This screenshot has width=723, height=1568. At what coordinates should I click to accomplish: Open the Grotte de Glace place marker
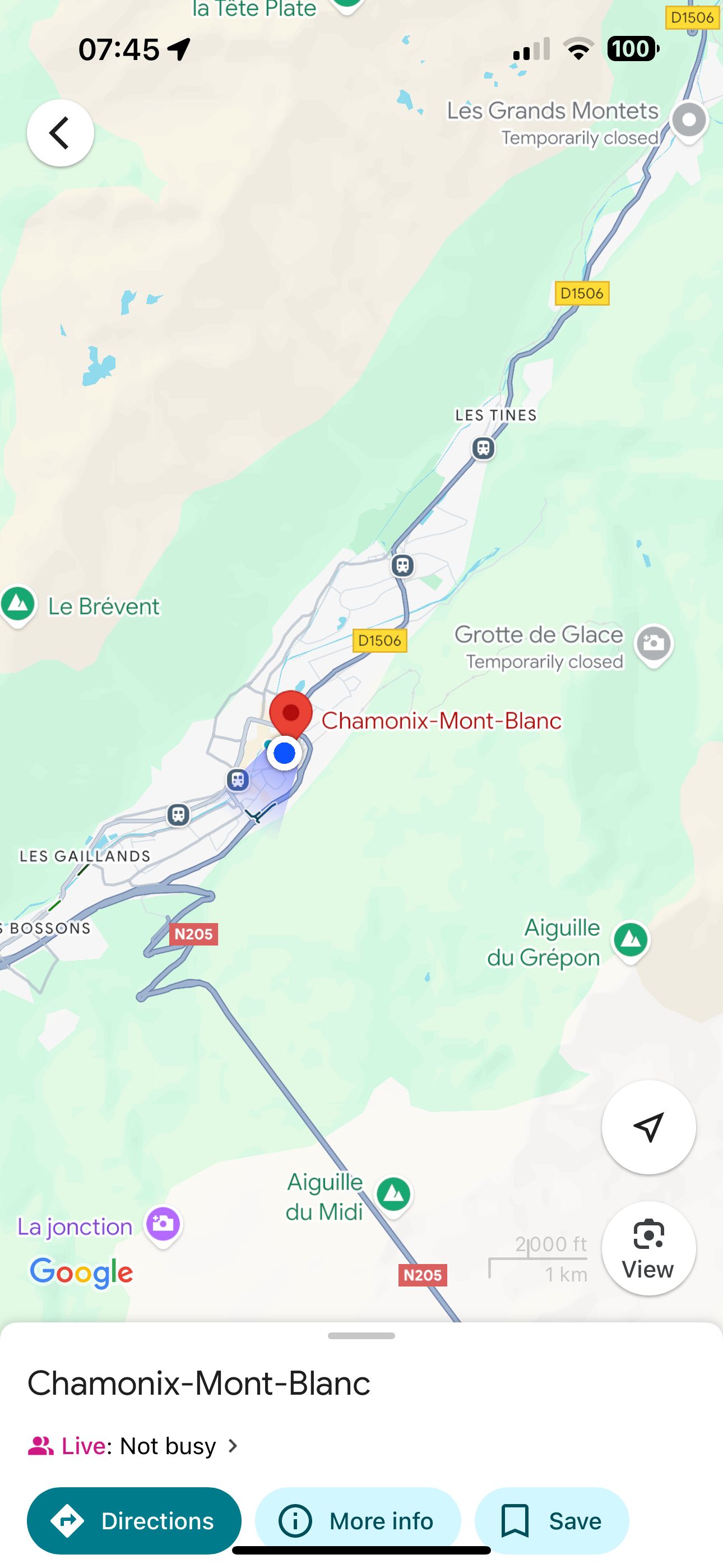[654, 644]
